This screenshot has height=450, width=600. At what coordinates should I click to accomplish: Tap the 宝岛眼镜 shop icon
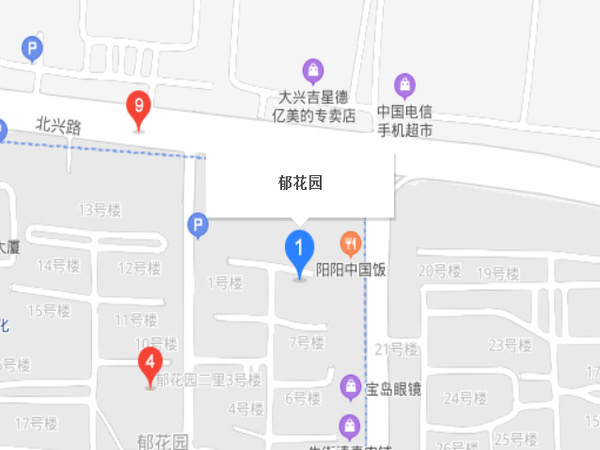tap(351, 386)
